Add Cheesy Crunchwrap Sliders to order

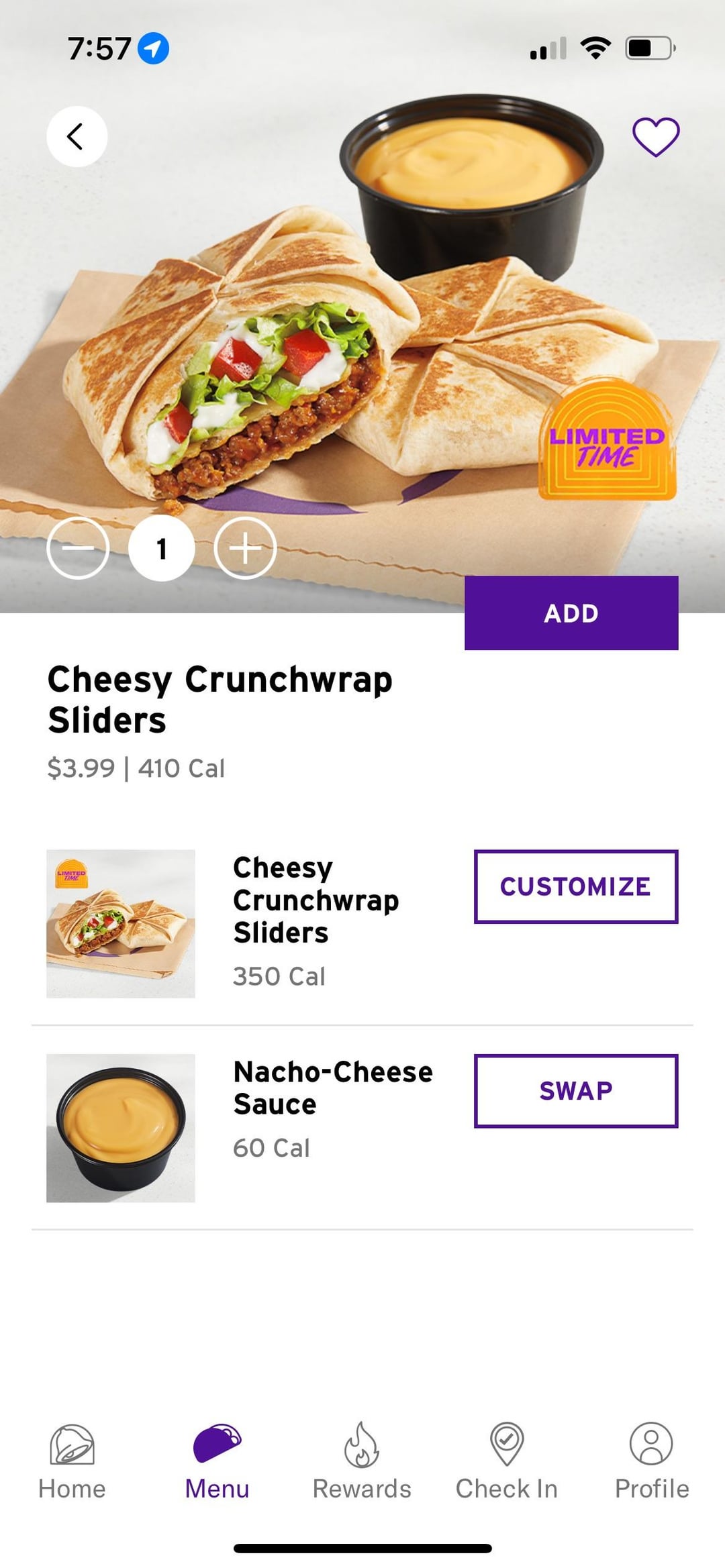coord(571,613)
